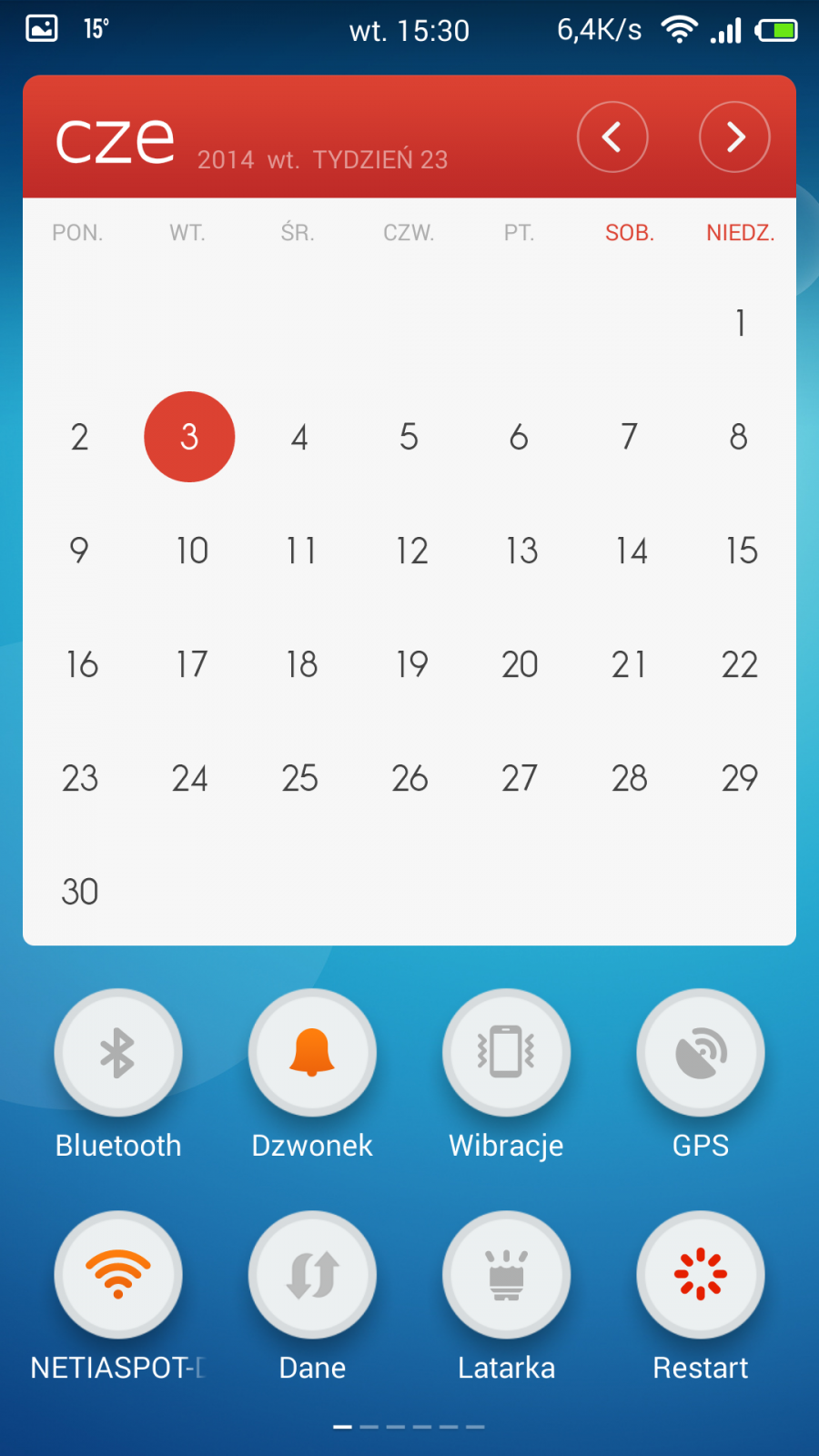Tap June 10 in the calendar
The width and height of the screenshot is (819, 1456).
click(191, 551)
